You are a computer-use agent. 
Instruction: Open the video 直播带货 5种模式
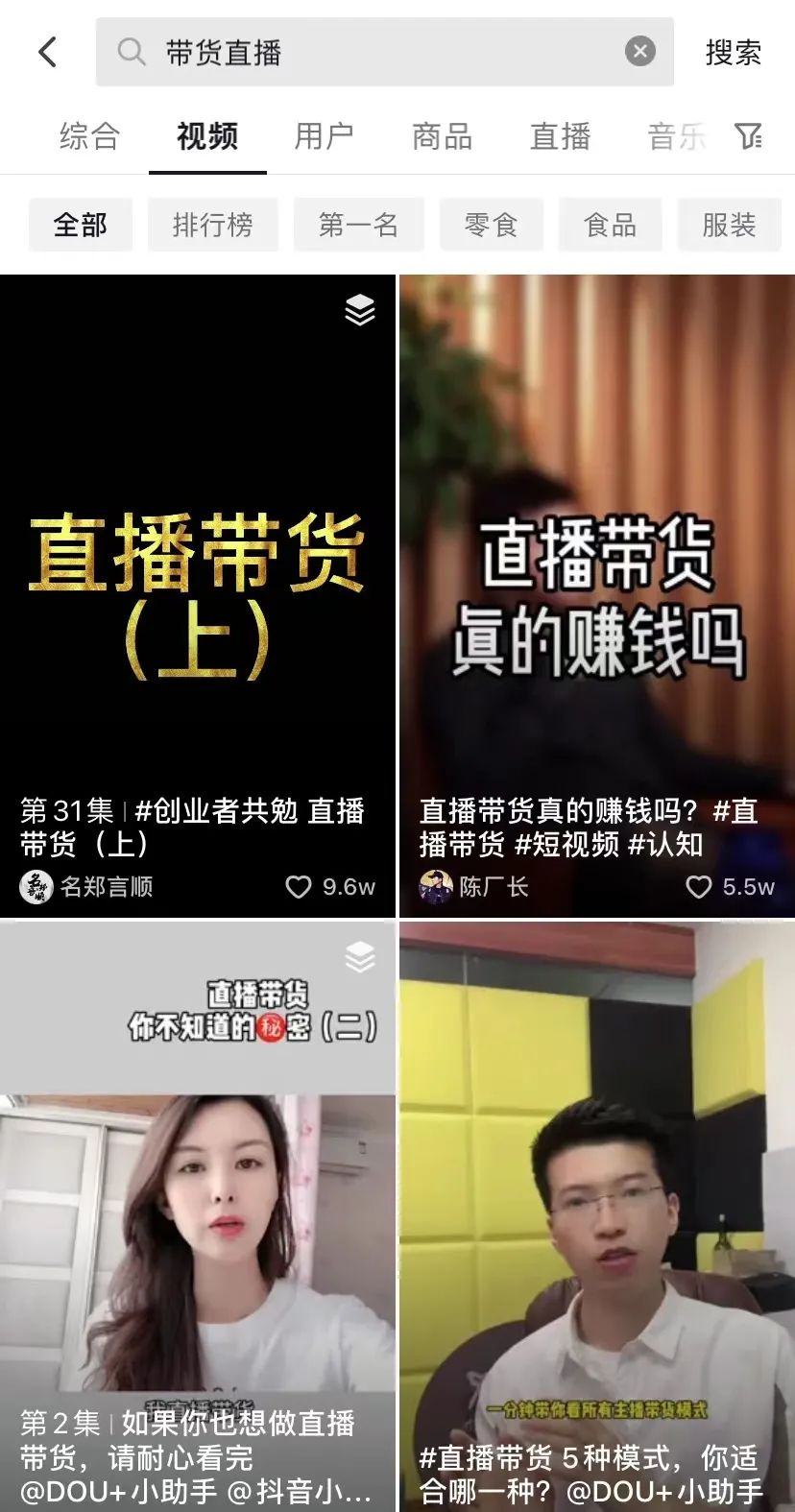click(596, 1210)
